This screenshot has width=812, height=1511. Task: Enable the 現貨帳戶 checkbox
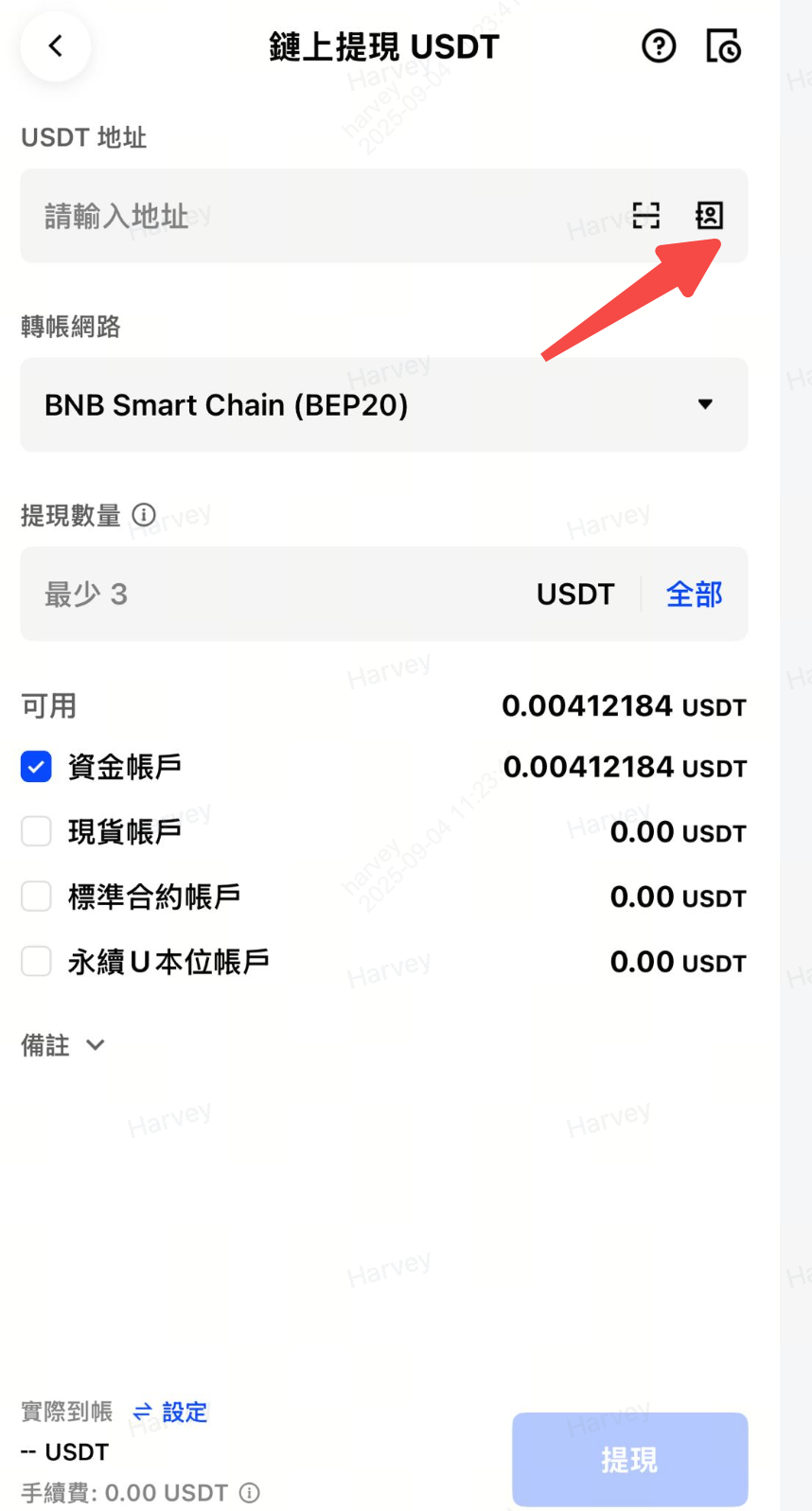(x=36, y=831)
